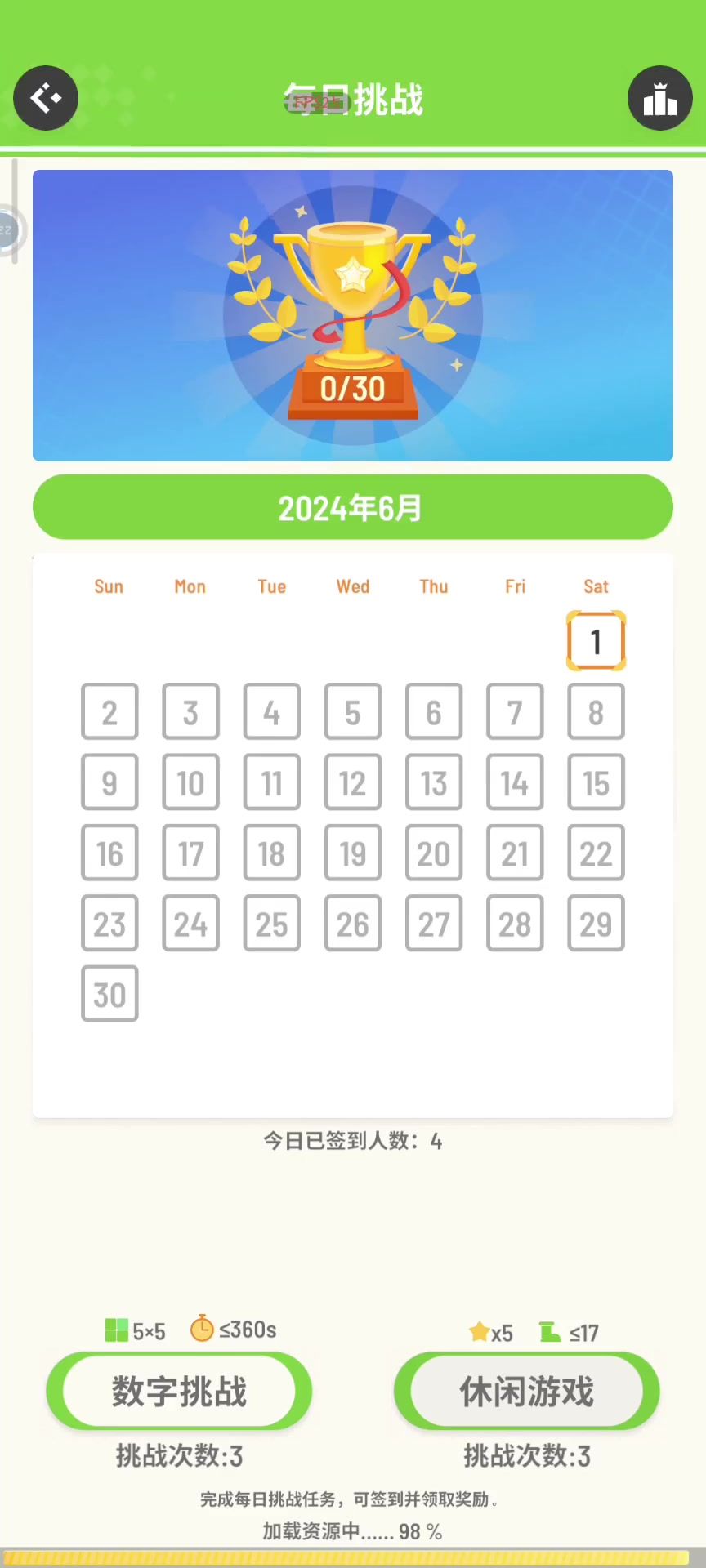Screen dimensions: 706x1568
Task: Select June 1 on the calendar
Action: coord(596,642)
